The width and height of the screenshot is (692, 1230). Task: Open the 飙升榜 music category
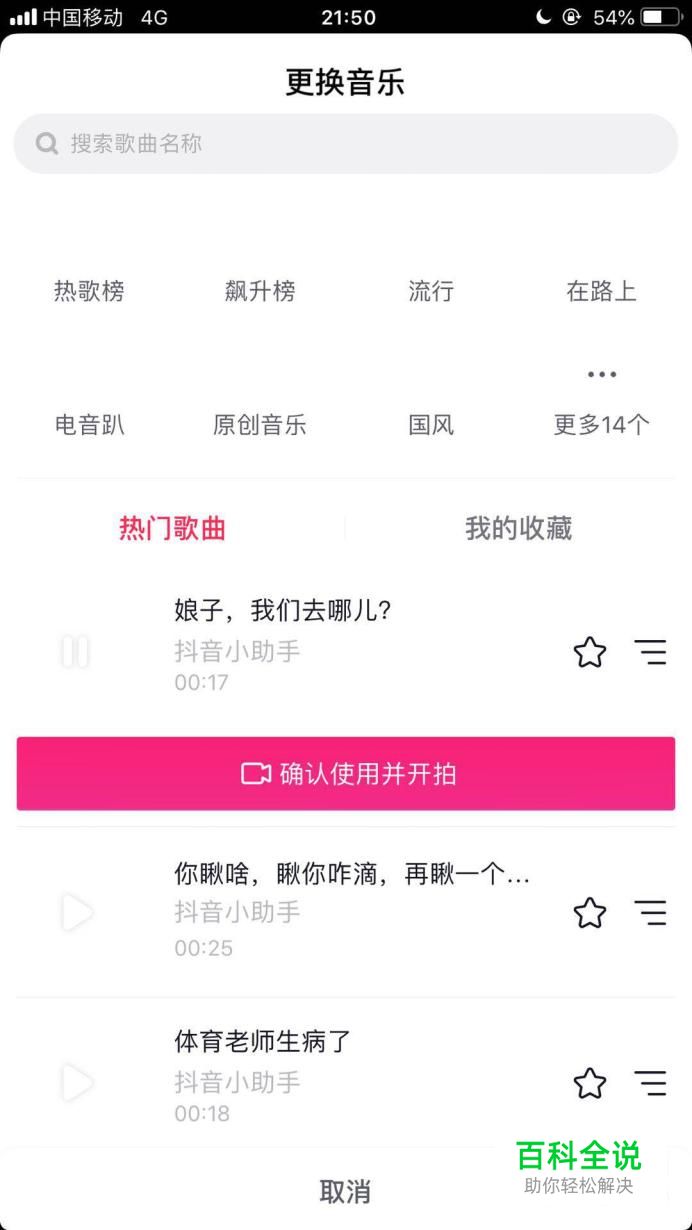tap(260, 291)
